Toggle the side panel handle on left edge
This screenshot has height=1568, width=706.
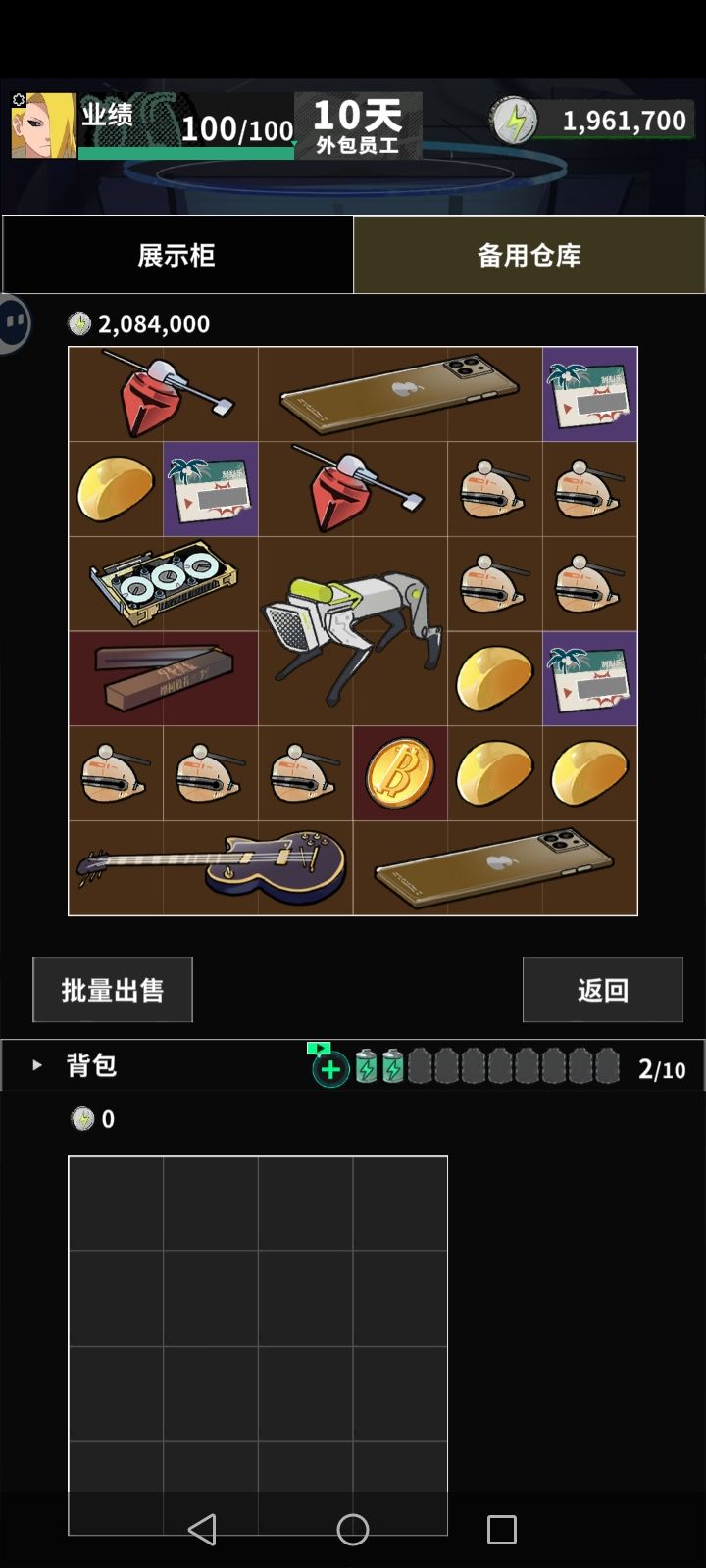14,321
